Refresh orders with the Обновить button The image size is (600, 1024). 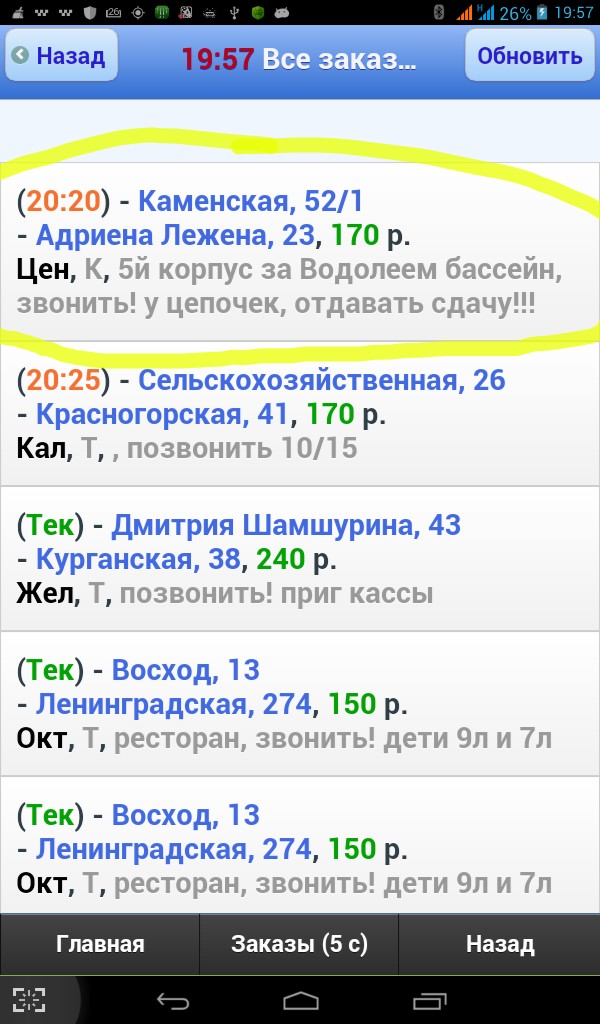click(x=529, y=56)
